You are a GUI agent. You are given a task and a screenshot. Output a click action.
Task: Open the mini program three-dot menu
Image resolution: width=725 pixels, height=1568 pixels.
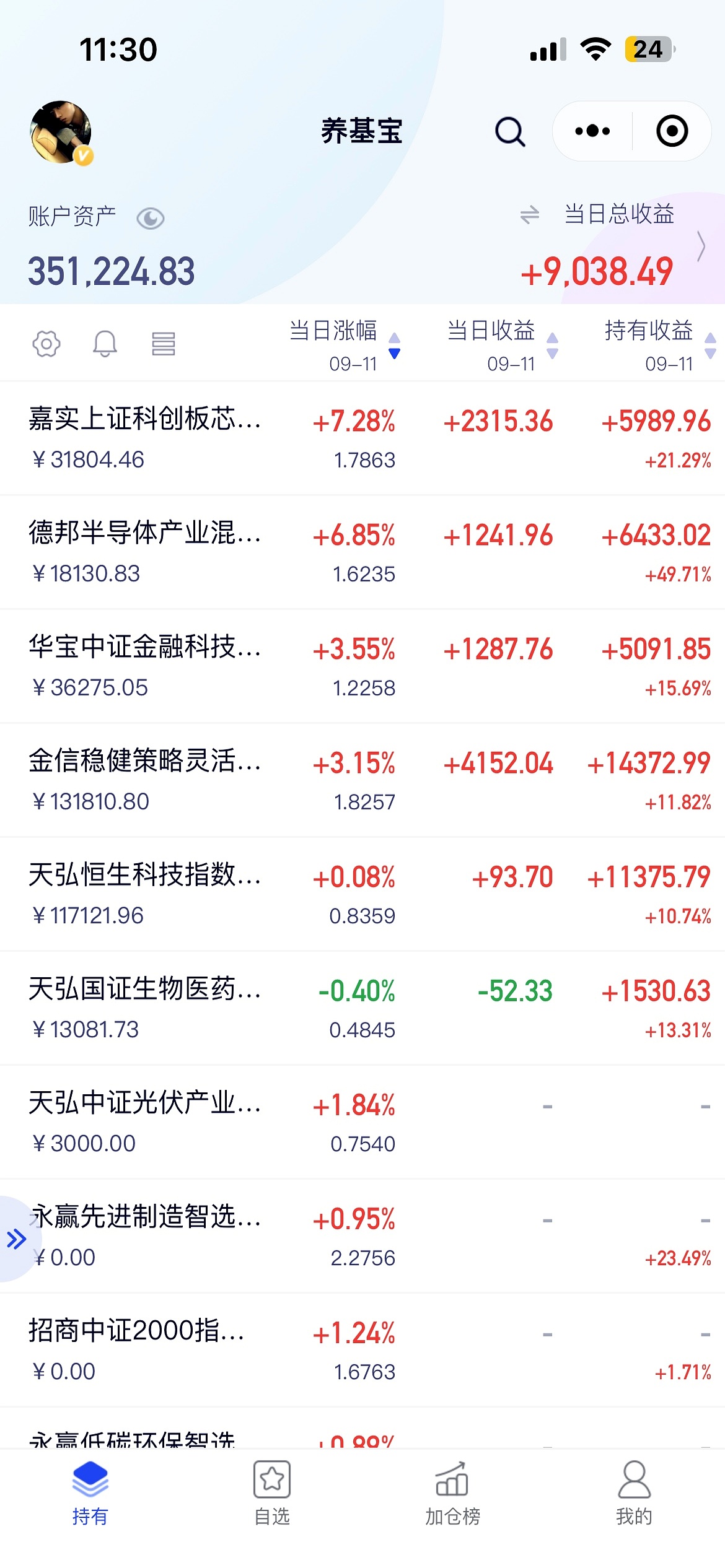click(x=592, y=131)
